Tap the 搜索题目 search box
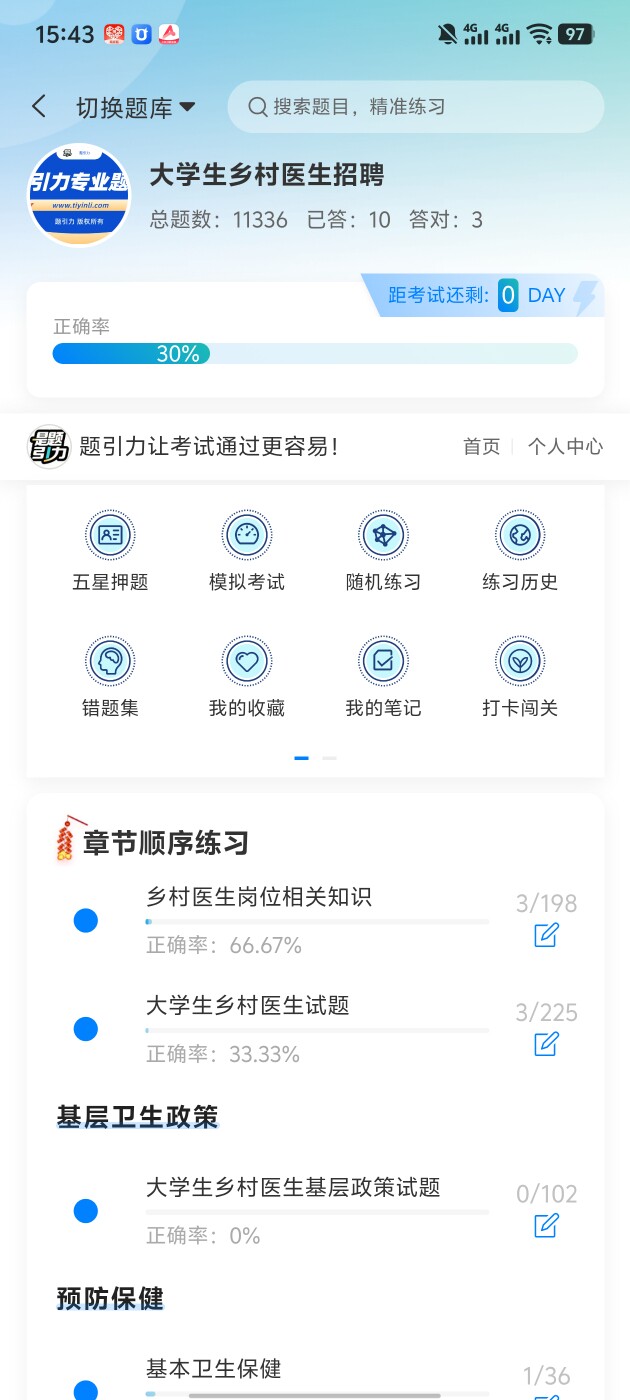Screen dimensions: 630x1400 tap(415, 107)
